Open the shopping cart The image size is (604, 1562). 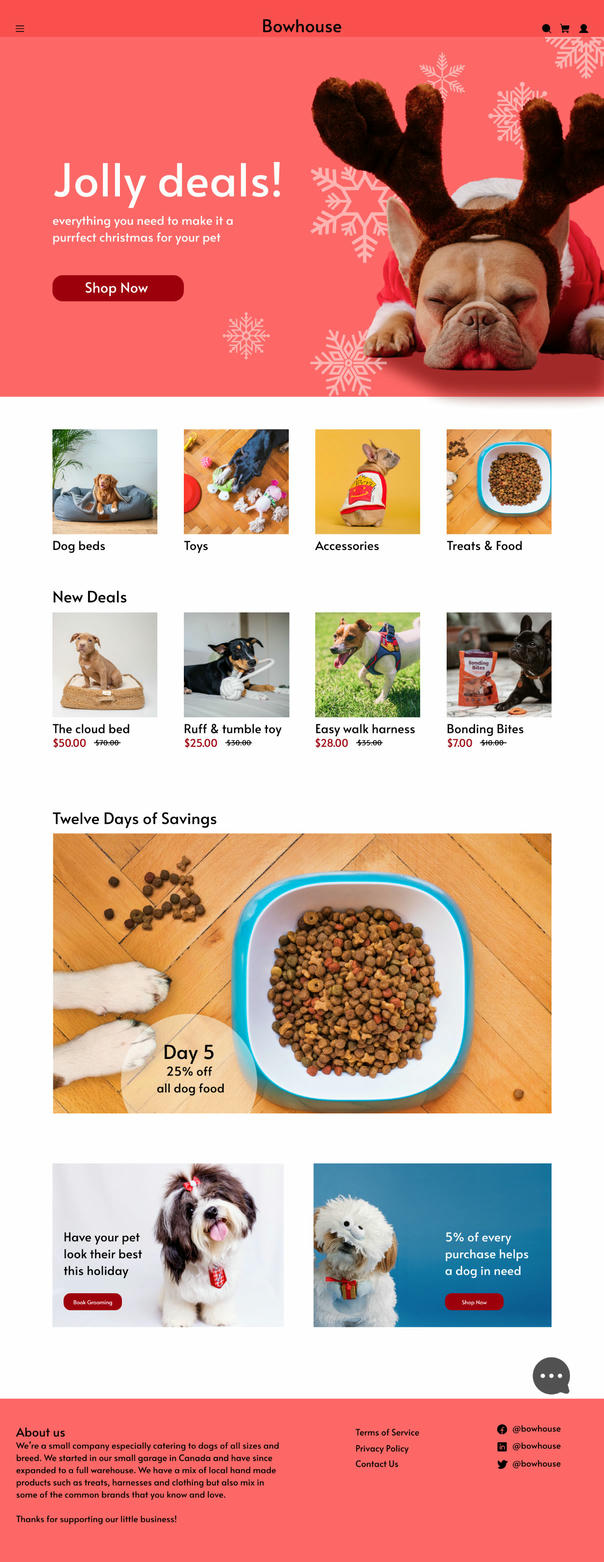coord(565,29)
